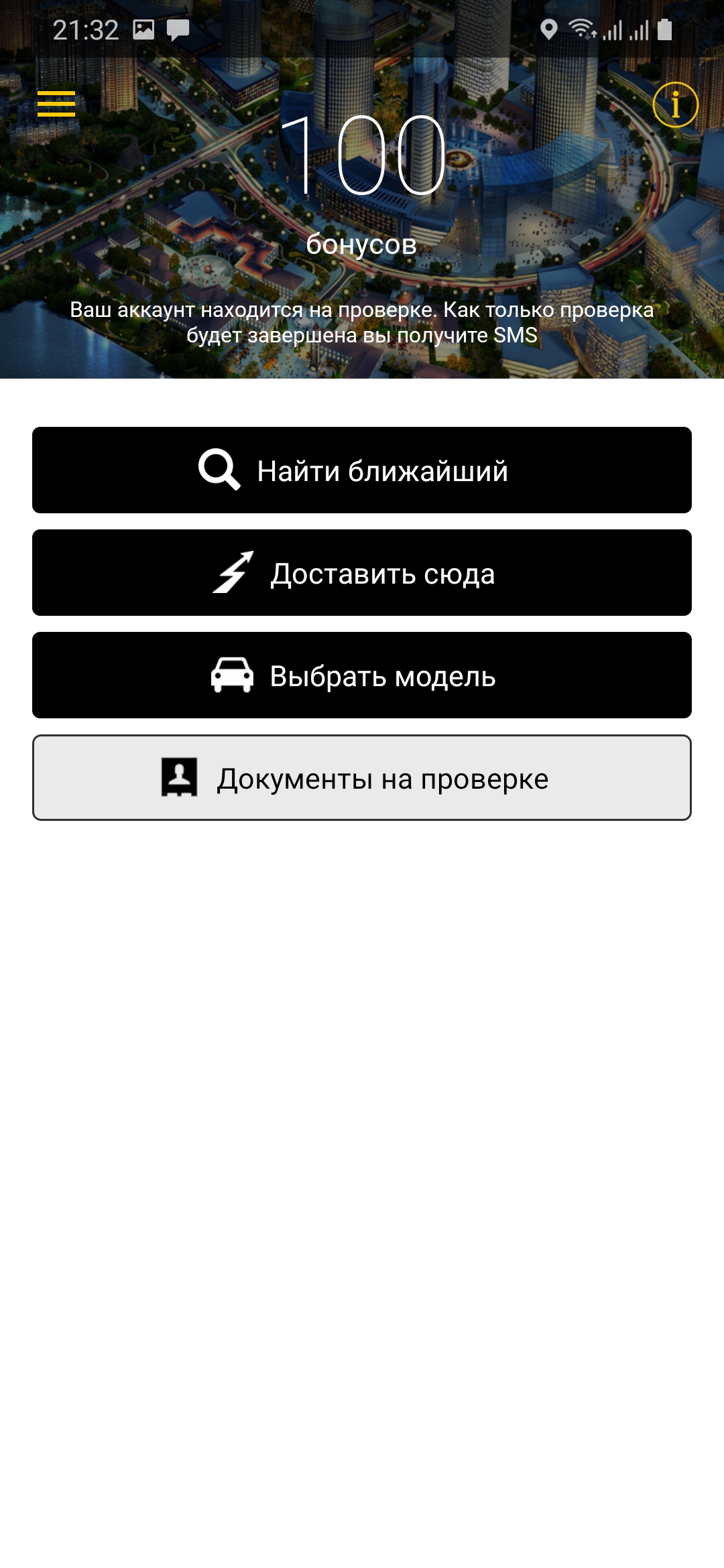Open Документы на проверке

coord(362,777)
